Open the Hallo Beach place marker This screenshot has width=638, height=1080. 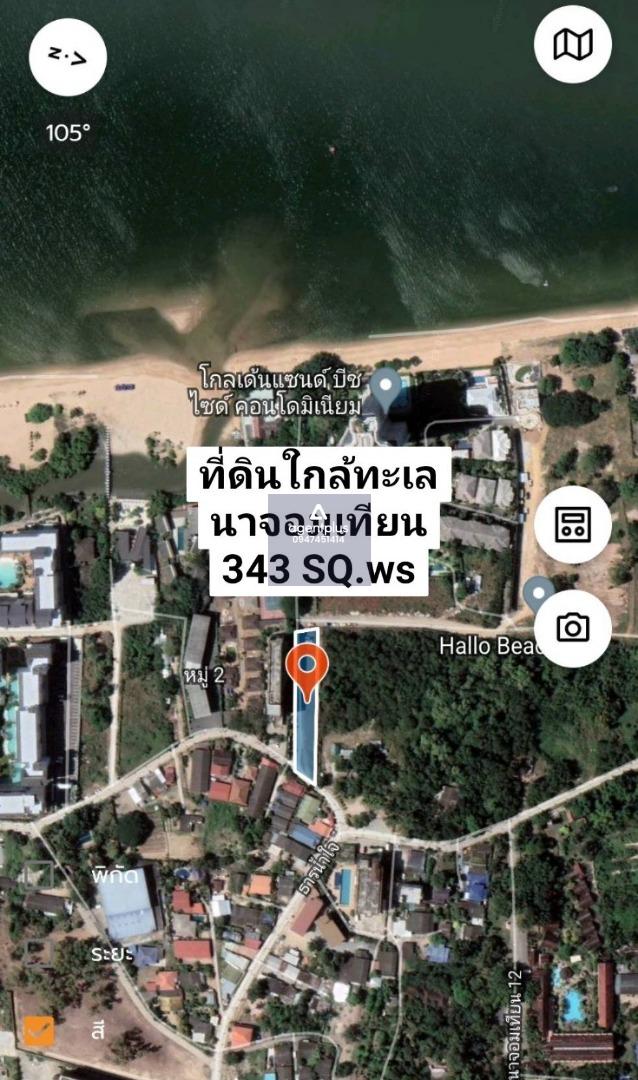pyautogui.click(x=538, y=594)
